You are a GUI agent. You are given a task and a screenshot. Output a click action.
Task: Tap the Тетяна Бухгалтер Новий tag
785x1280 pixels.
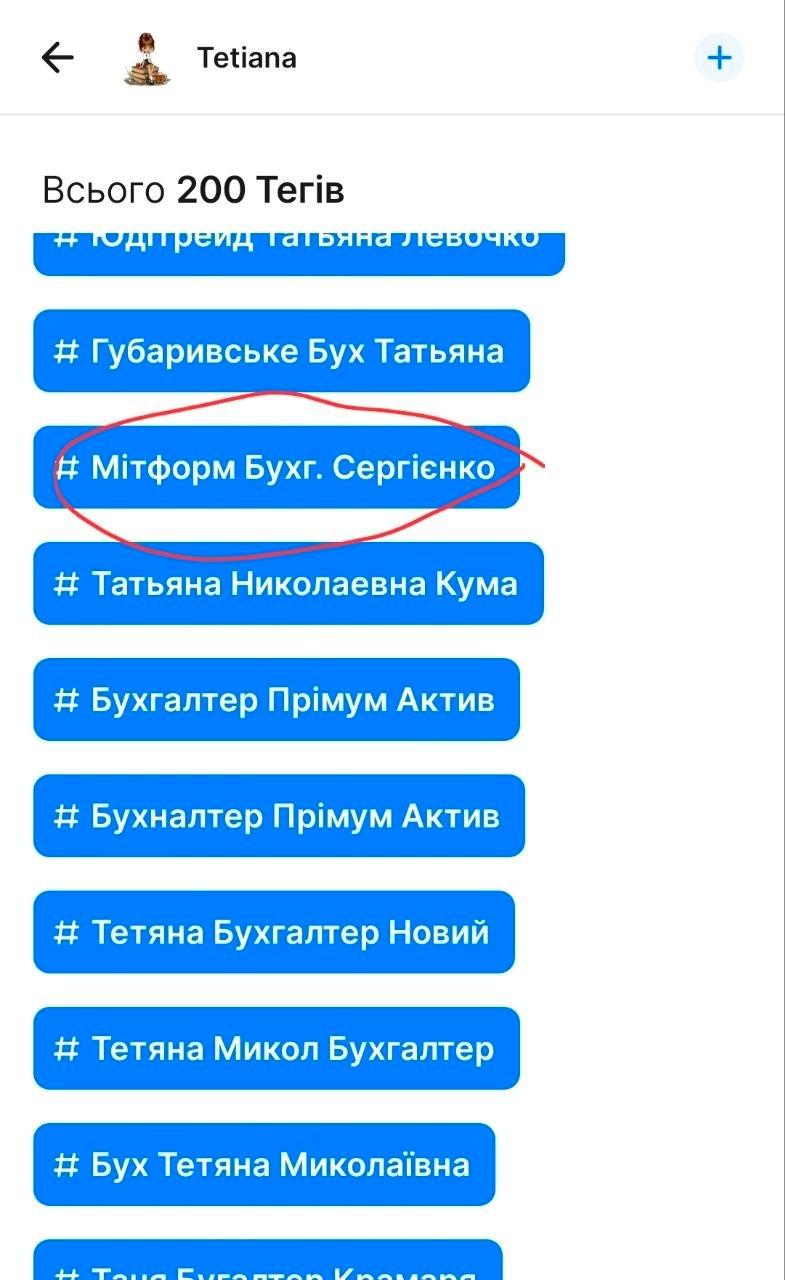274,932
